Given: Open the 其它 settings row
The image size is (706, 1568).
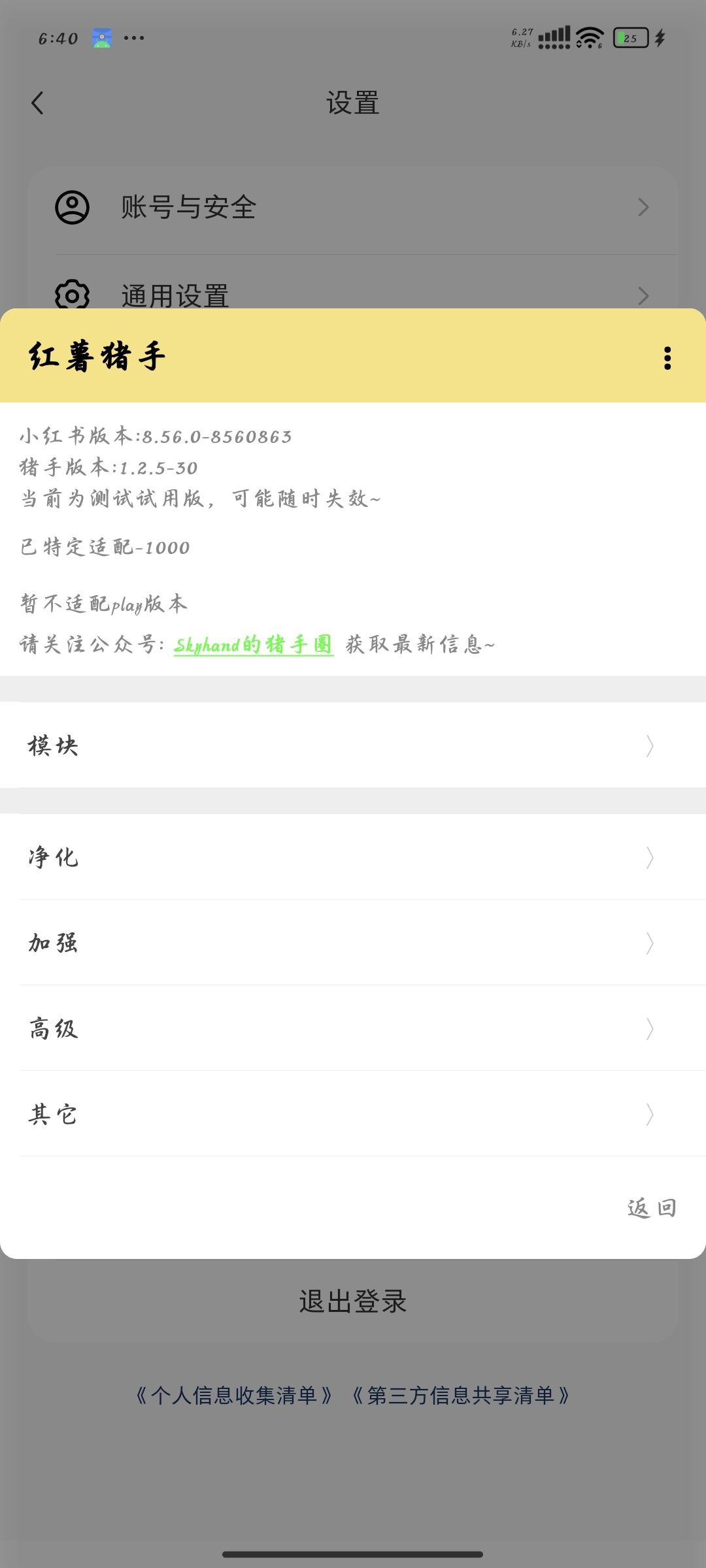Looking at the screenshot, I should [x=353, y=1114].
